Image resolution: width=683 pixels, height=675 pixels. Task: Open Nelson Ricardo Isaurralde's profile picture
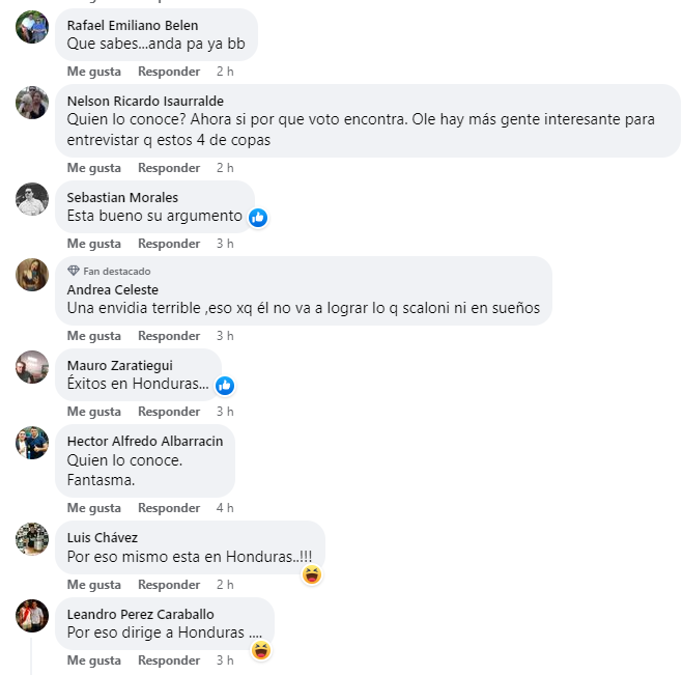pos(32,103)
